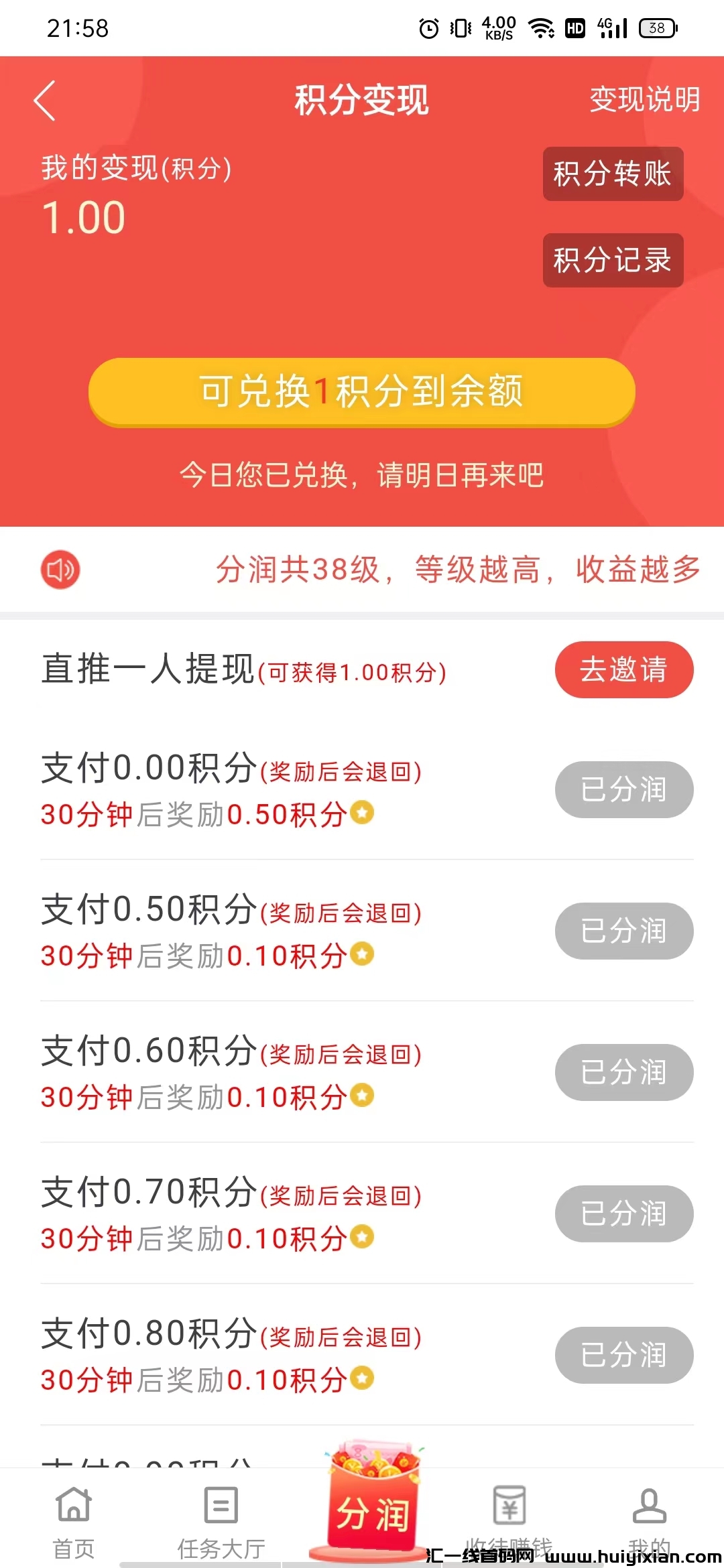This screenshot has height=1568, width=724.
Task: Open 积分转账 transfer page
Action: [612, 174]
